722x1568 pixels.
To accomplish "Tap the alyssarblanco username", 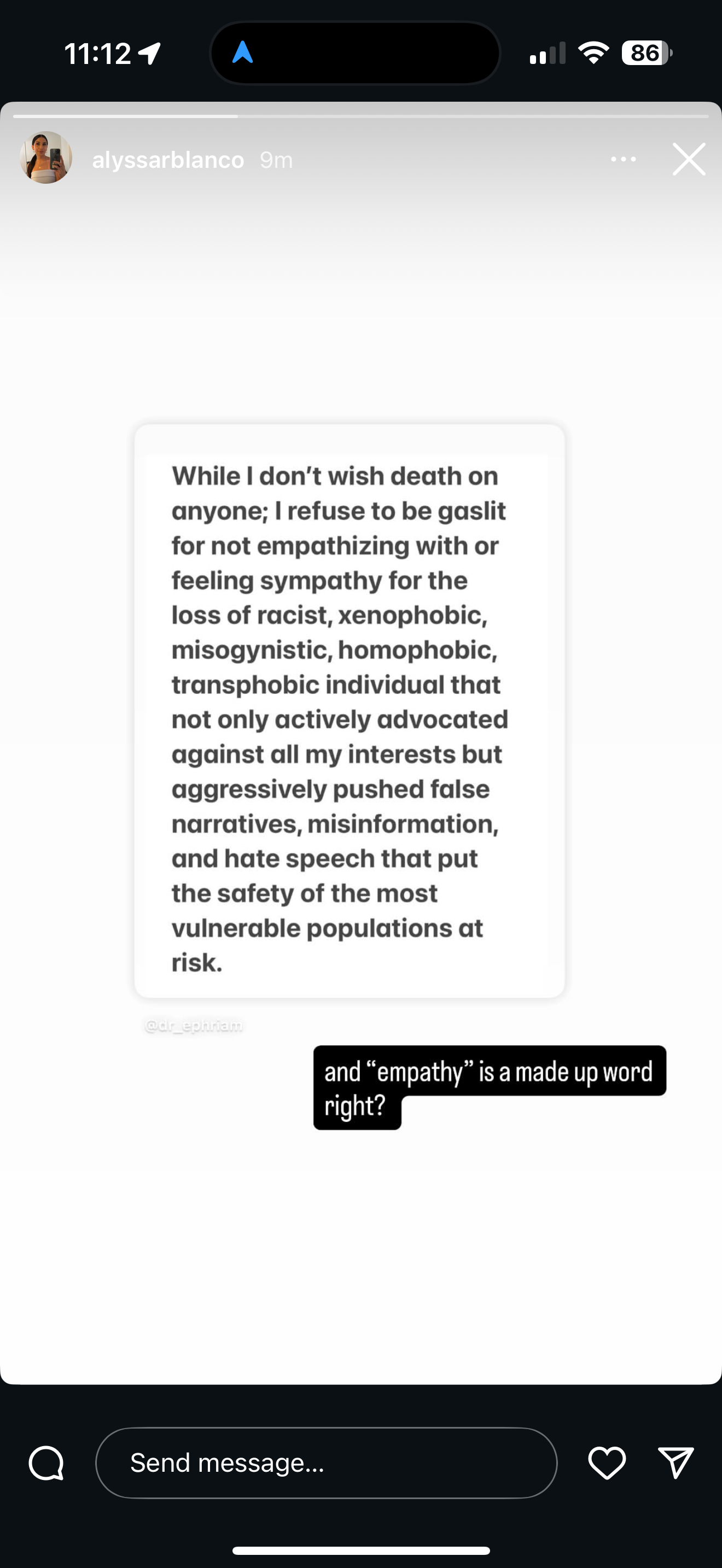I will tap(168, 160).
